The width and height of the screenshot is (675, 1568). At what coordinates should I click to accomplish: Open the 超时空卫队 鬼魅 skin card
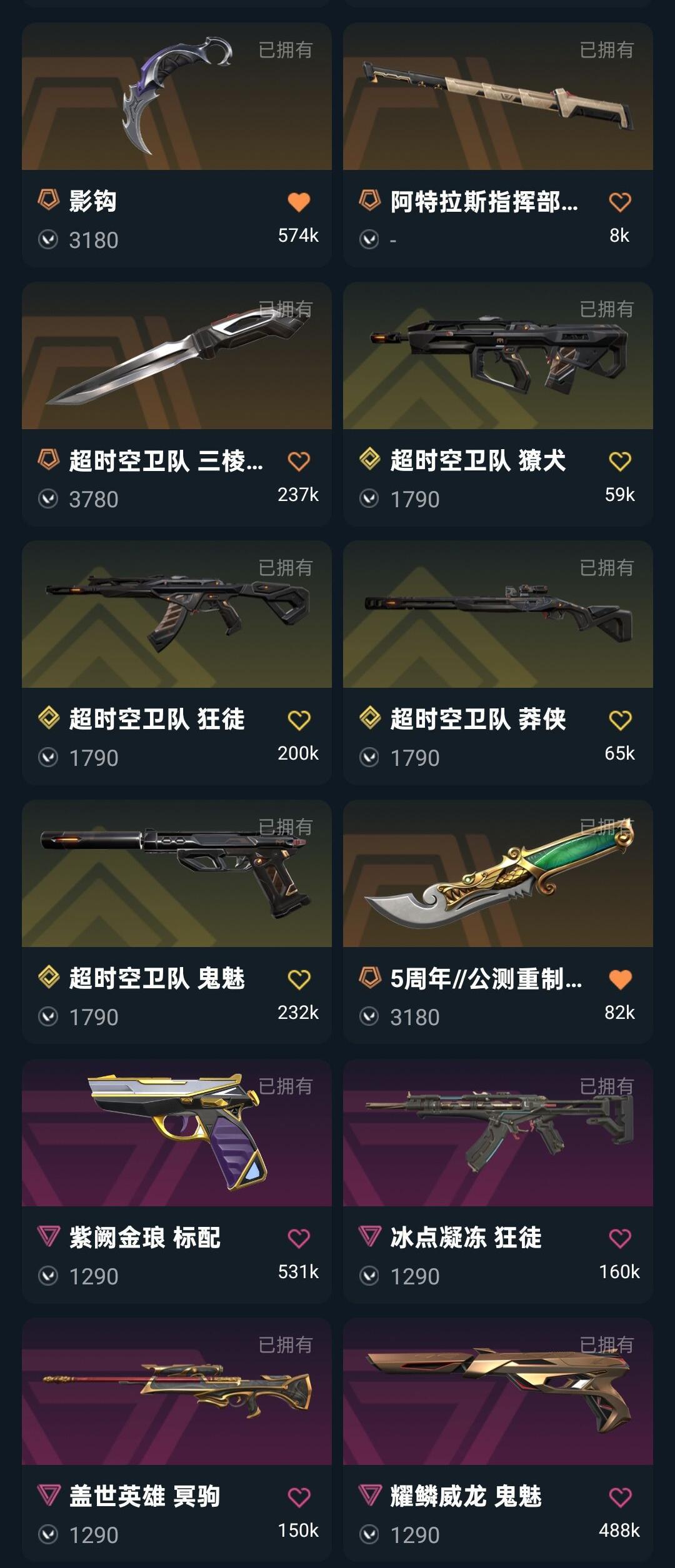(176, 875)
